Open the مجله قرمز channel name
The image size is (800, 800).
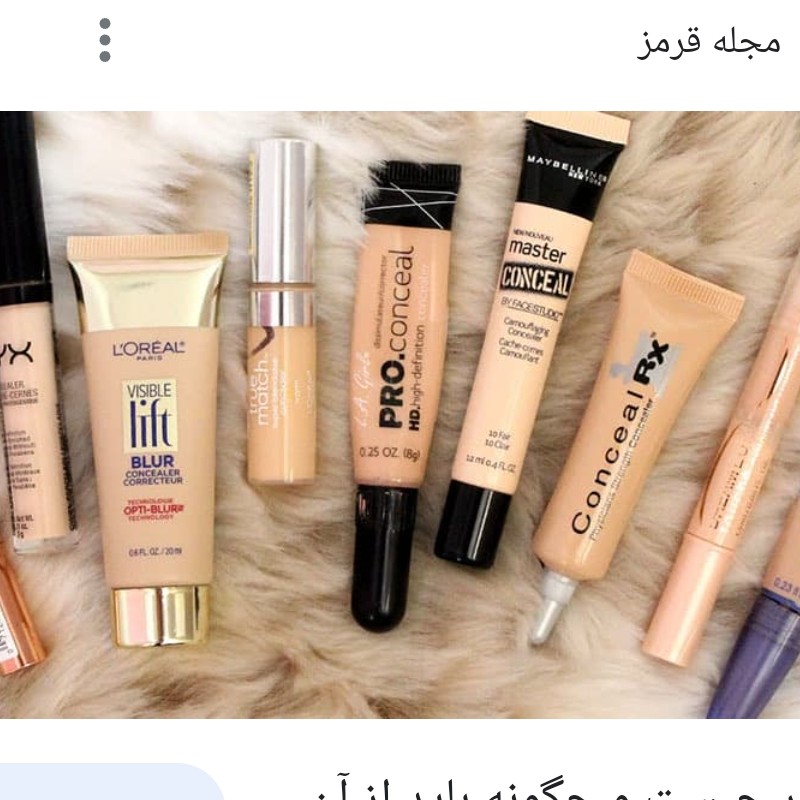pos(709,42)
